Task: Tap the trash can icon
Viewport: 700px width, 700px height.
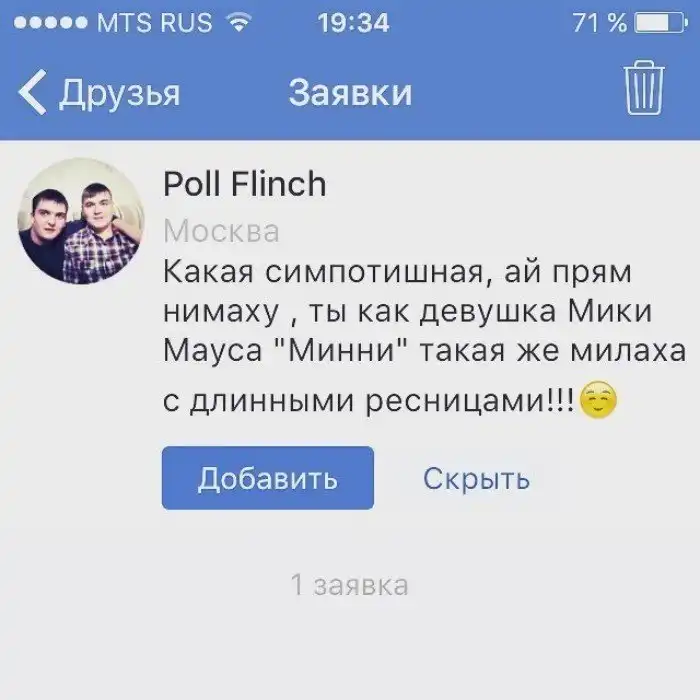Action: pyautogui.click(x=644, y=91)
